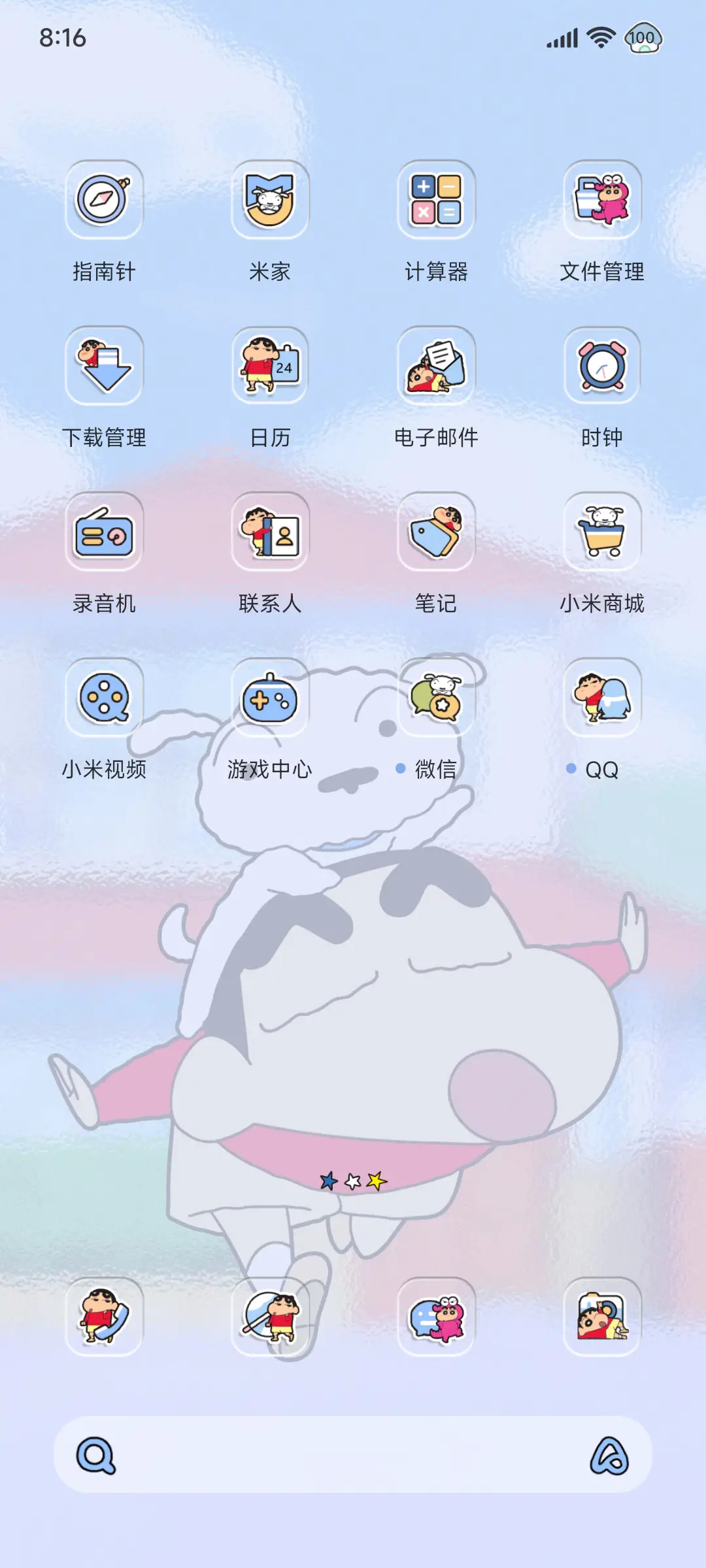This screenshot has height=1568, width=706.
Task: Open File Manager
Action: coord(603,200)
